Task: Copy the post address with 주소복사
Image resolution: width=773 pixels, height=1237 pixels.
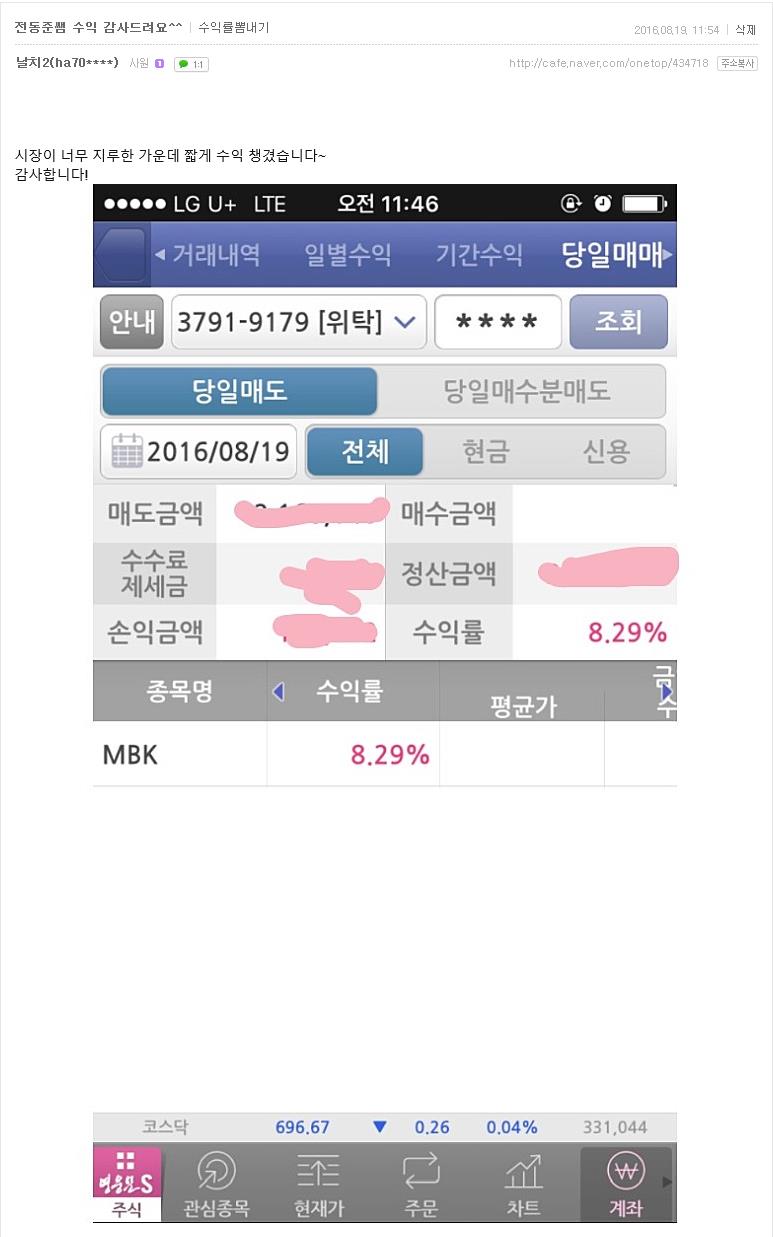Action: click(737, 64)
